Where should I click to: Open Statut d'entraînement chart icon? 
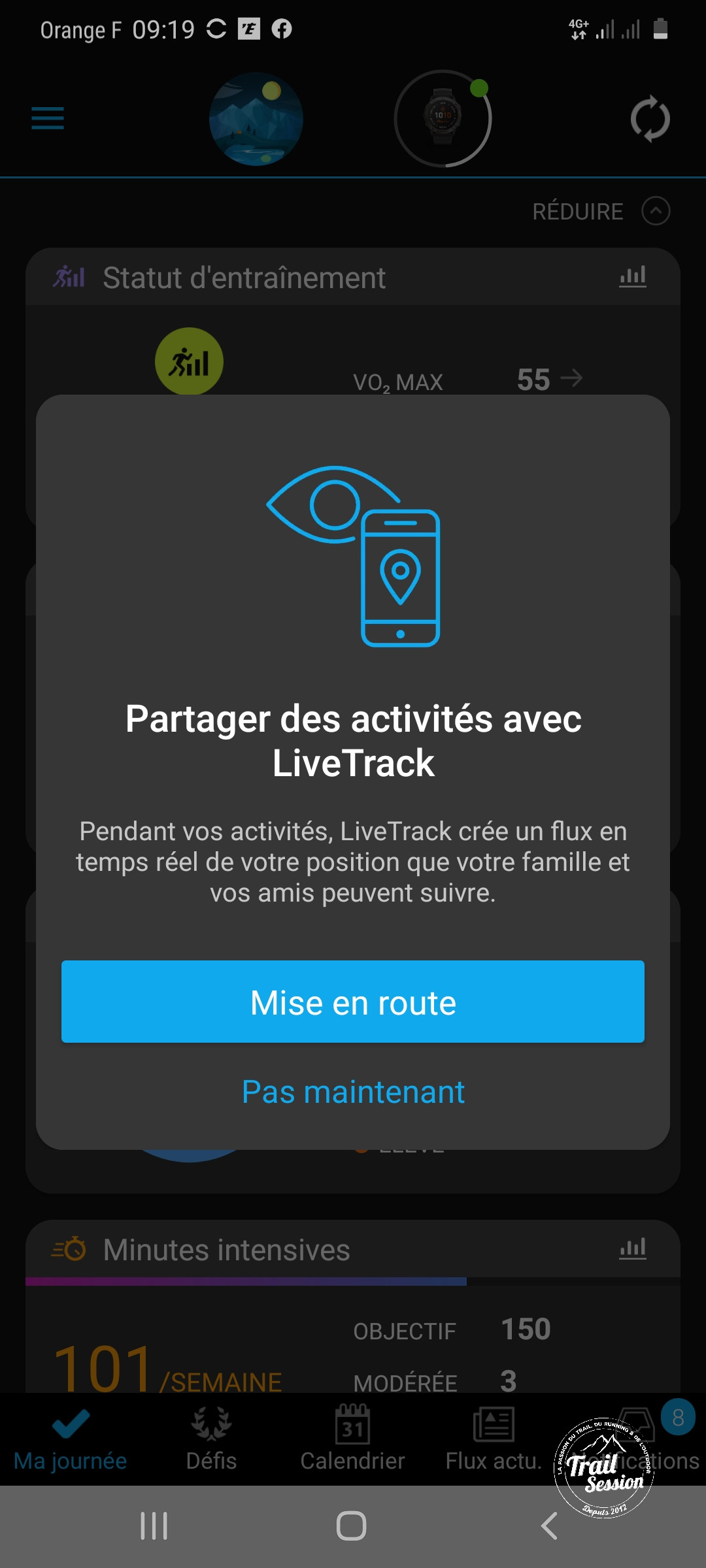tap(632, 277)
